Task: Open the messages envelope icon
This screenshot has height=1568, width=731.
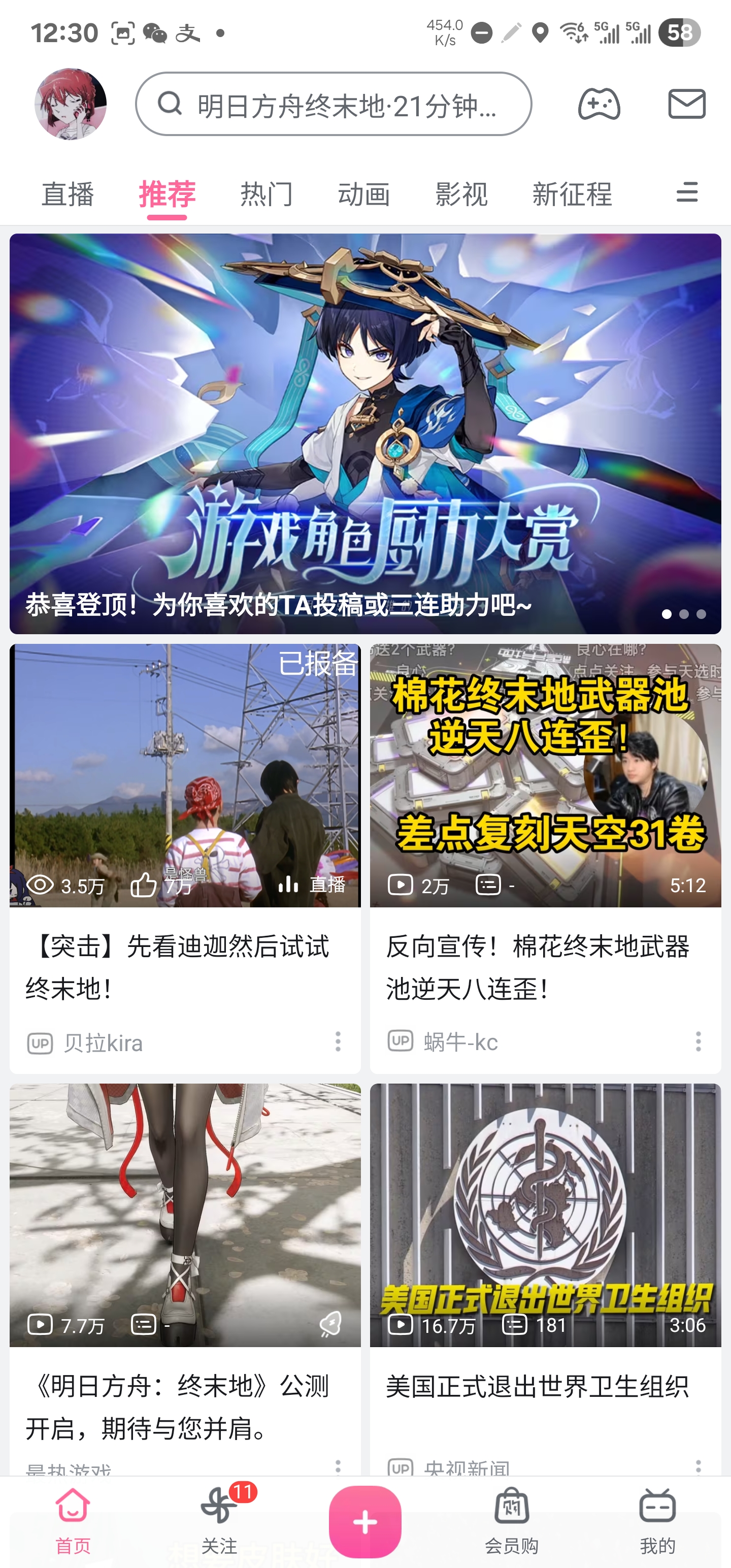Action: [x=686, y=104]
